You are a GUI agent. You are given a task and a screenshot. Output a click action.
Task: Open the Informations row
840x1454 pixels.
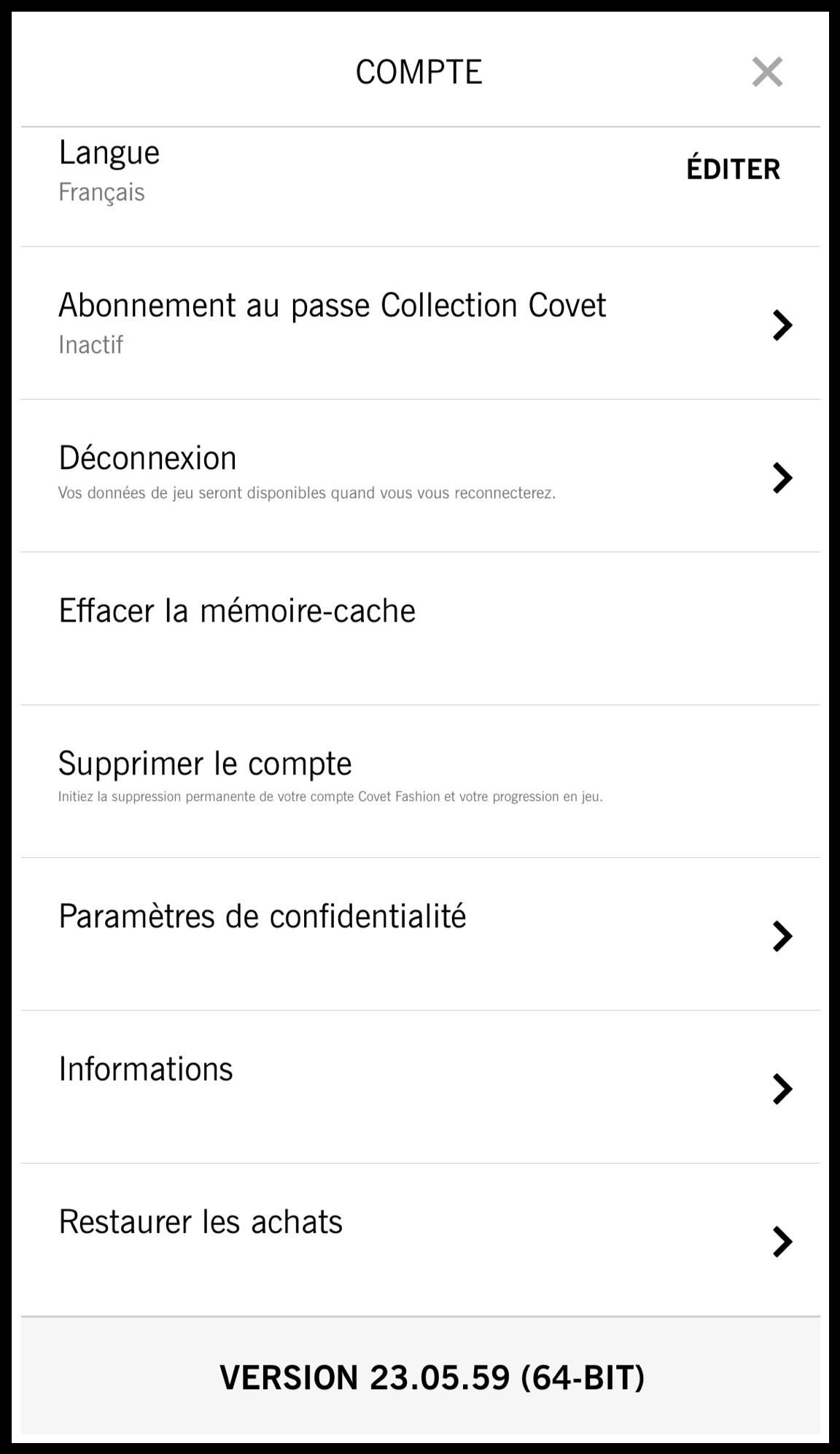pyautogui.click(x=421, y=1087)
